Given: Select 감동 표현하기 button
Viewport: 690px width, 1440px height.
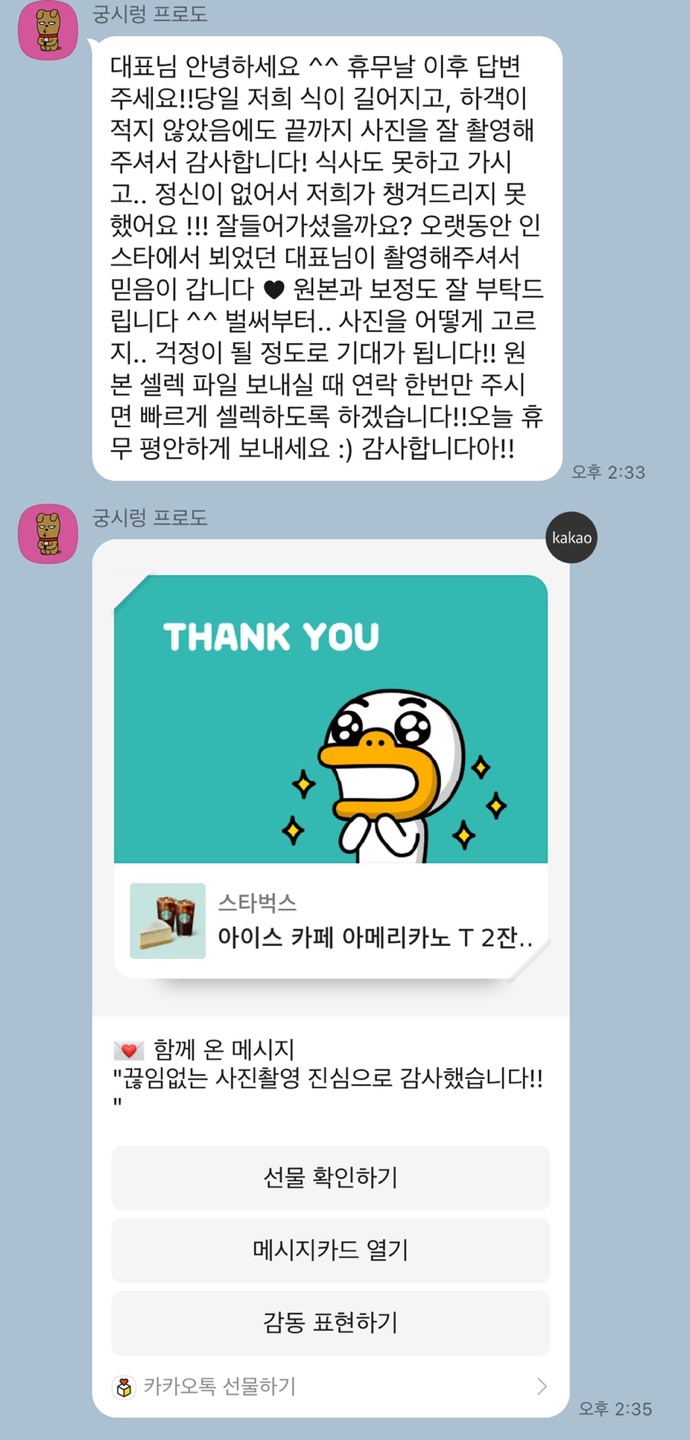Looking at the screenshot, I should (x=331, y=1323).
